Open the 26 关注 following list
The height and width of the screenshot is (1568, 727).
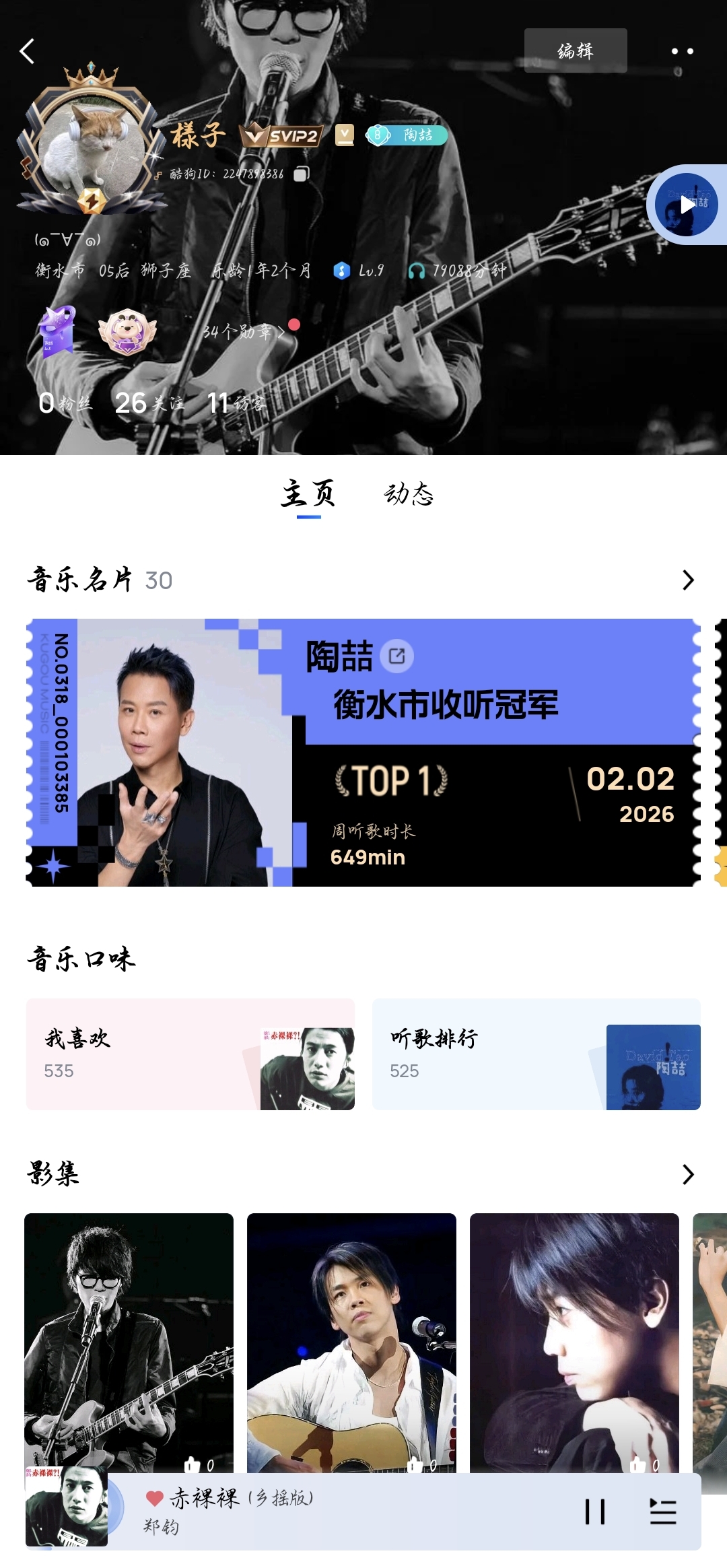149,403
